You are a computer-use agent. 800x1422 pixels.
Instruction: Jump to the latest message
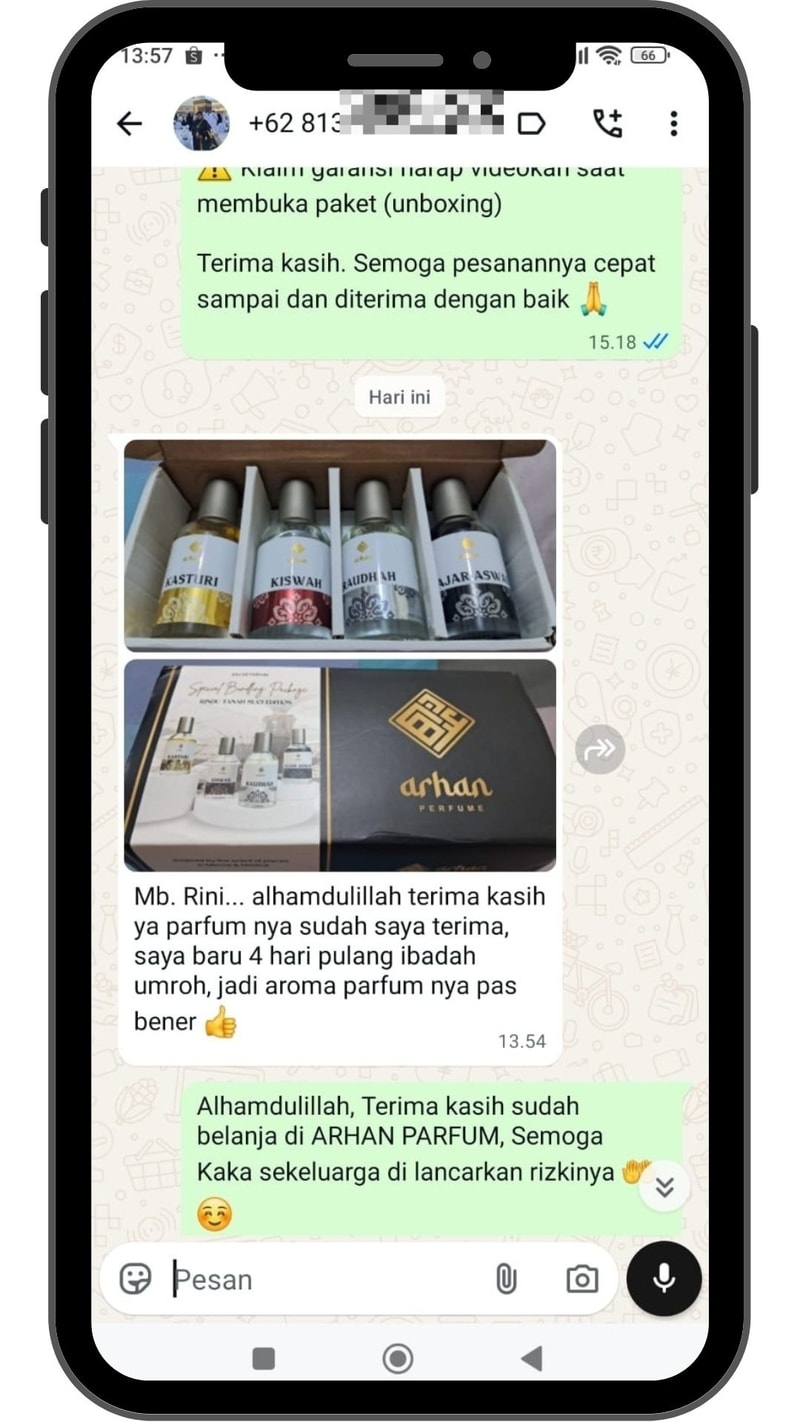[664, 1187]
